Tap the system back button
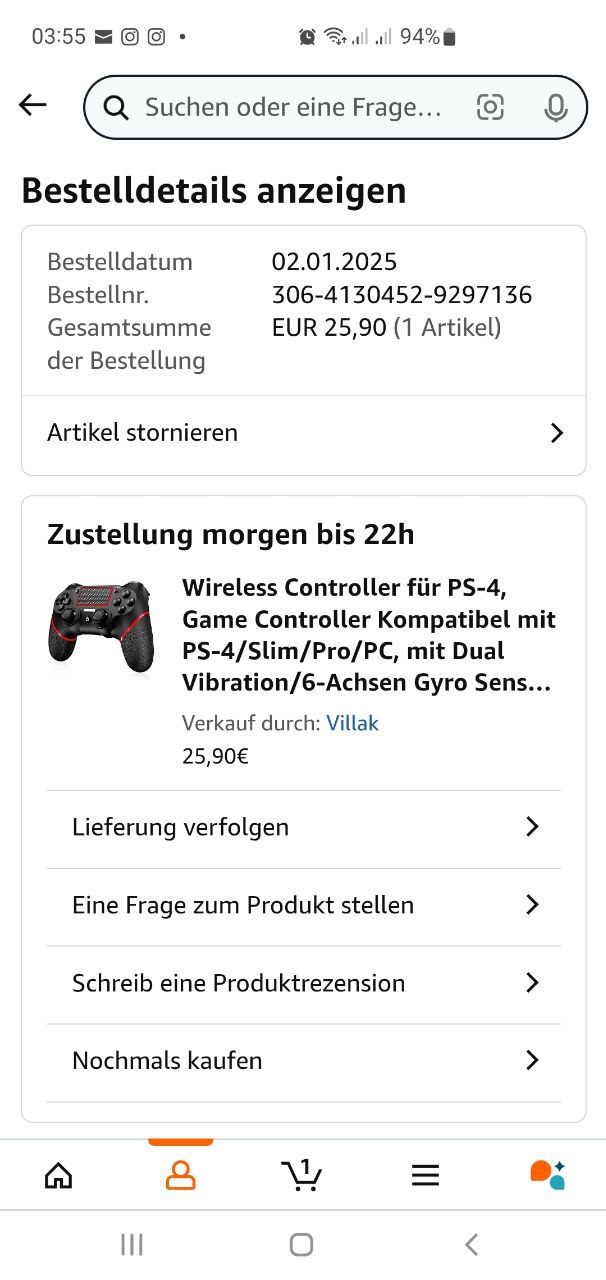 472,1244
